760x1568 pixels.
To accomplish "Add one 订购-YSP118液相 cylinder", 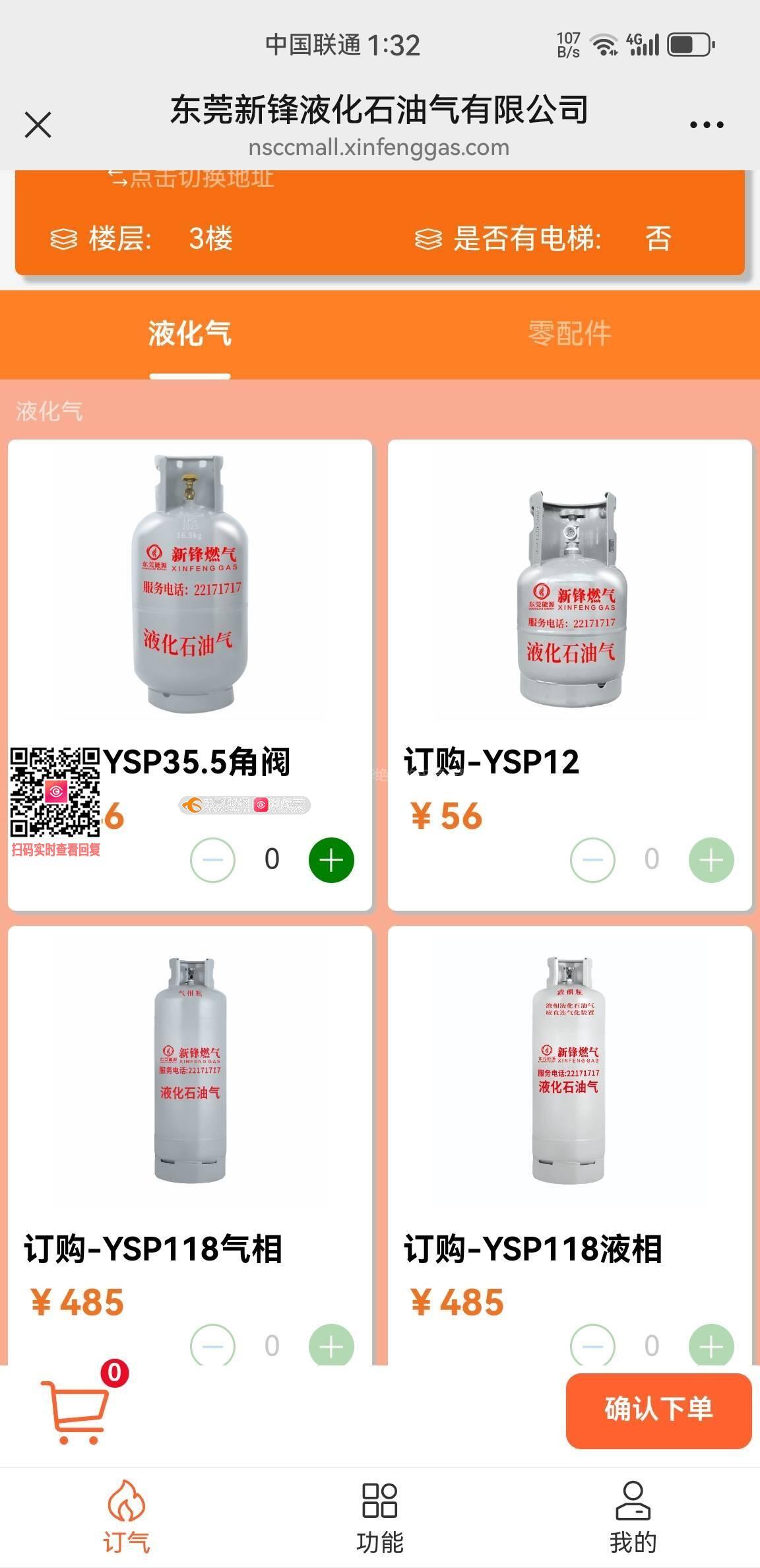I will click(711, 1345).
